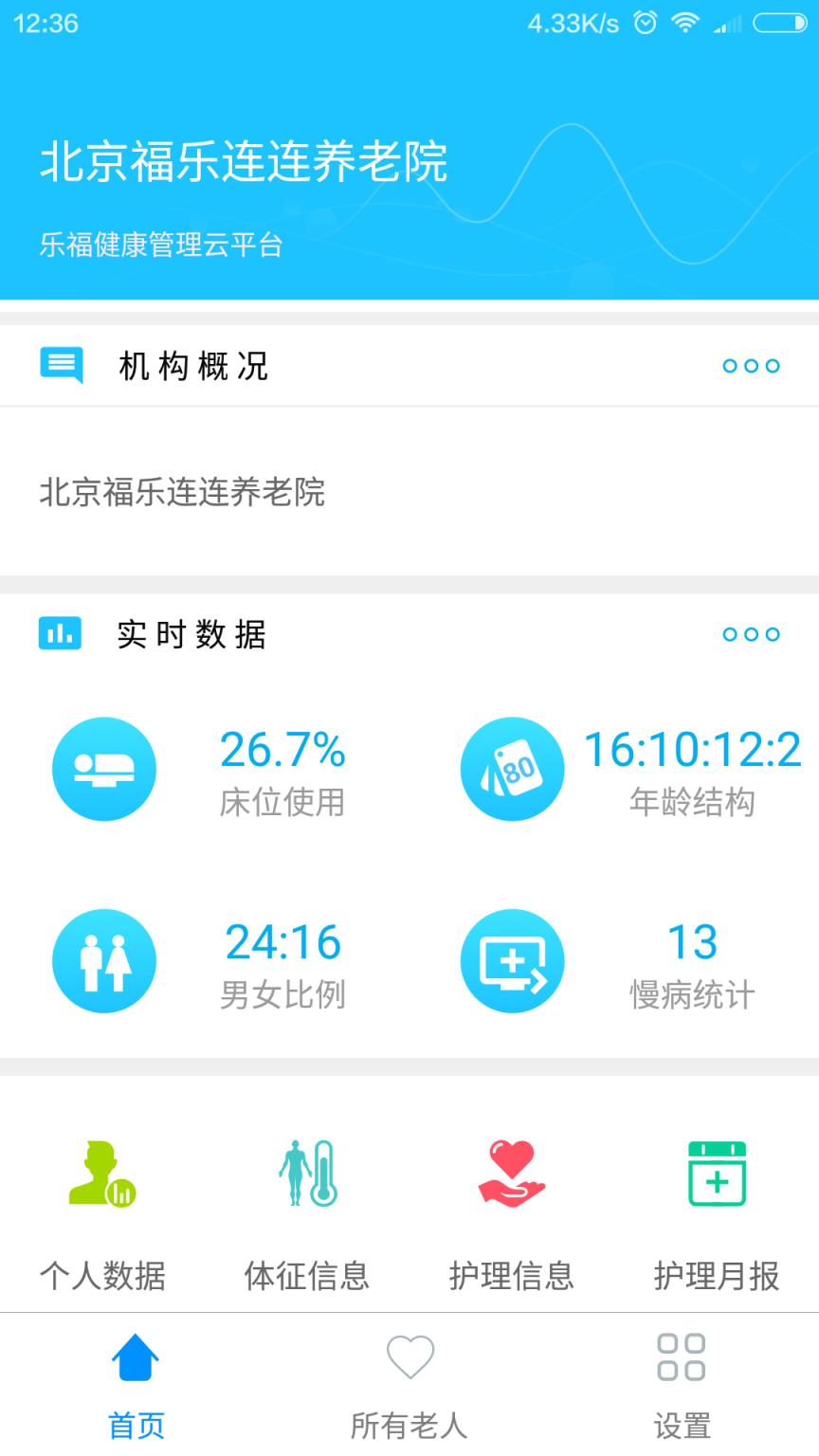Click the 26.7% bed usage value
Viewport: 819px width, 1456px height.
pos(282,752)
